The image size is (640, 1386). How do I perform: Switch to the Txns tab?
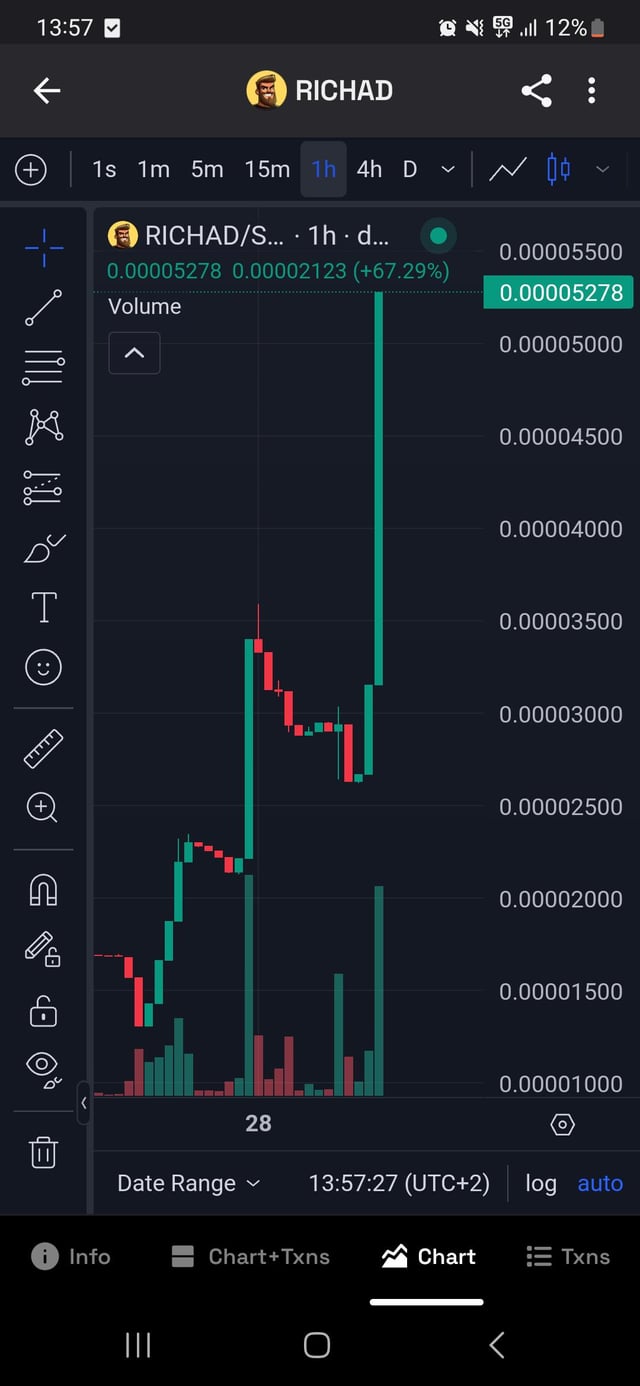[x=568, y=1257]
